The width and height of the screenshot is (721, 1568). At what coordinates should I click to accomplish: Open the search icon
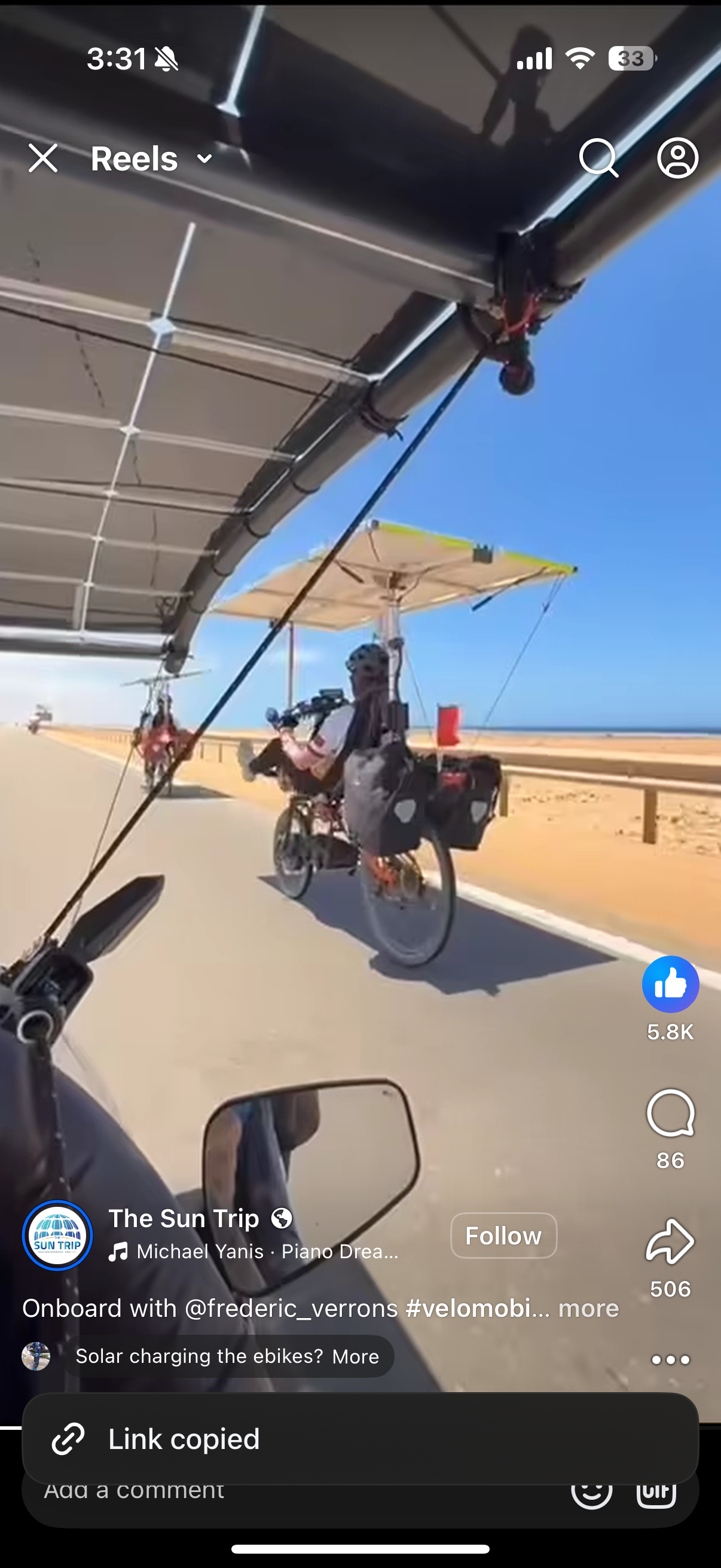click(x=597, y=158)
